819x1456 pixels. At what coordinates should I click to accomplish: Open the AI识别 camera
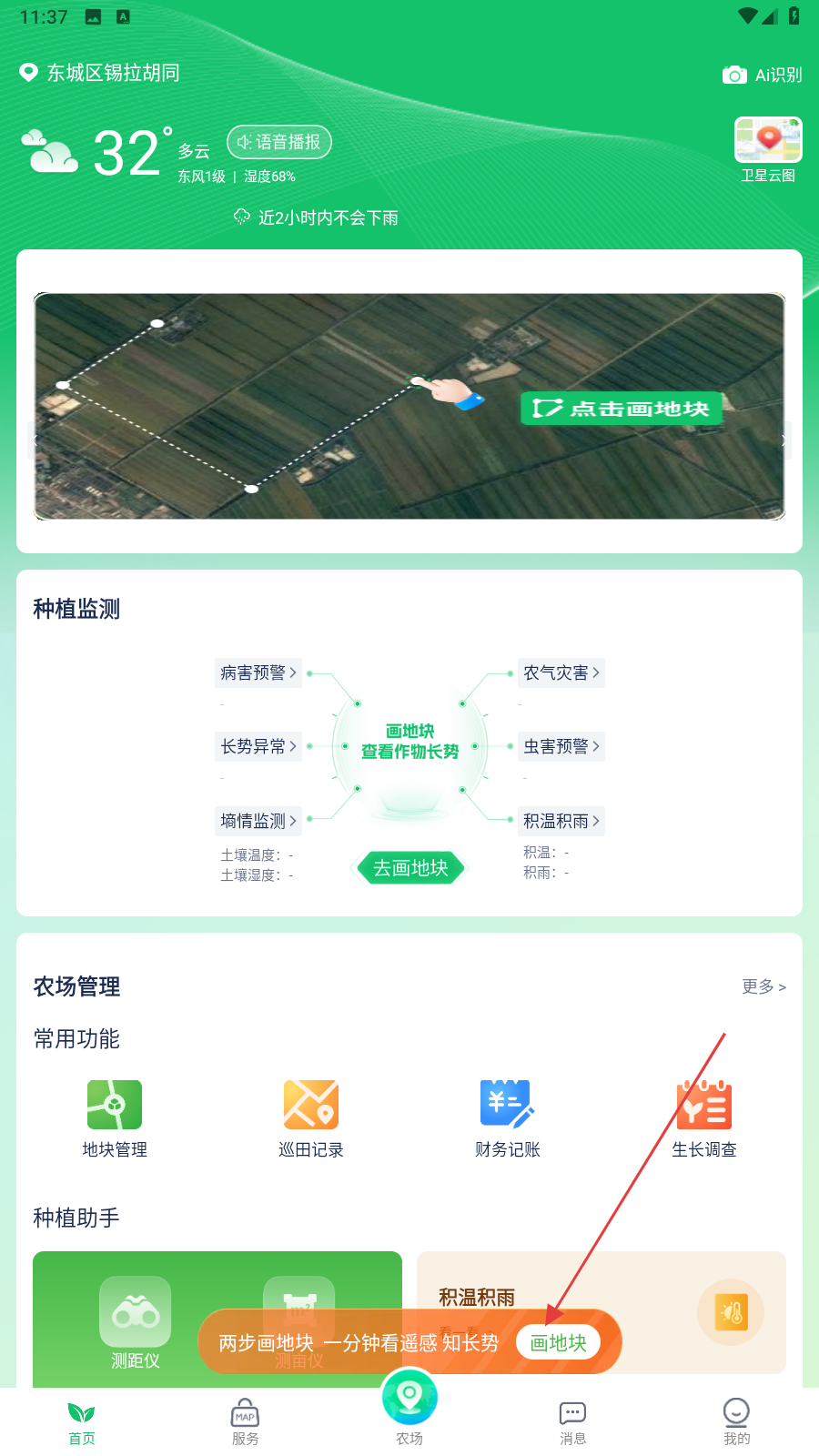click(763, 75)
